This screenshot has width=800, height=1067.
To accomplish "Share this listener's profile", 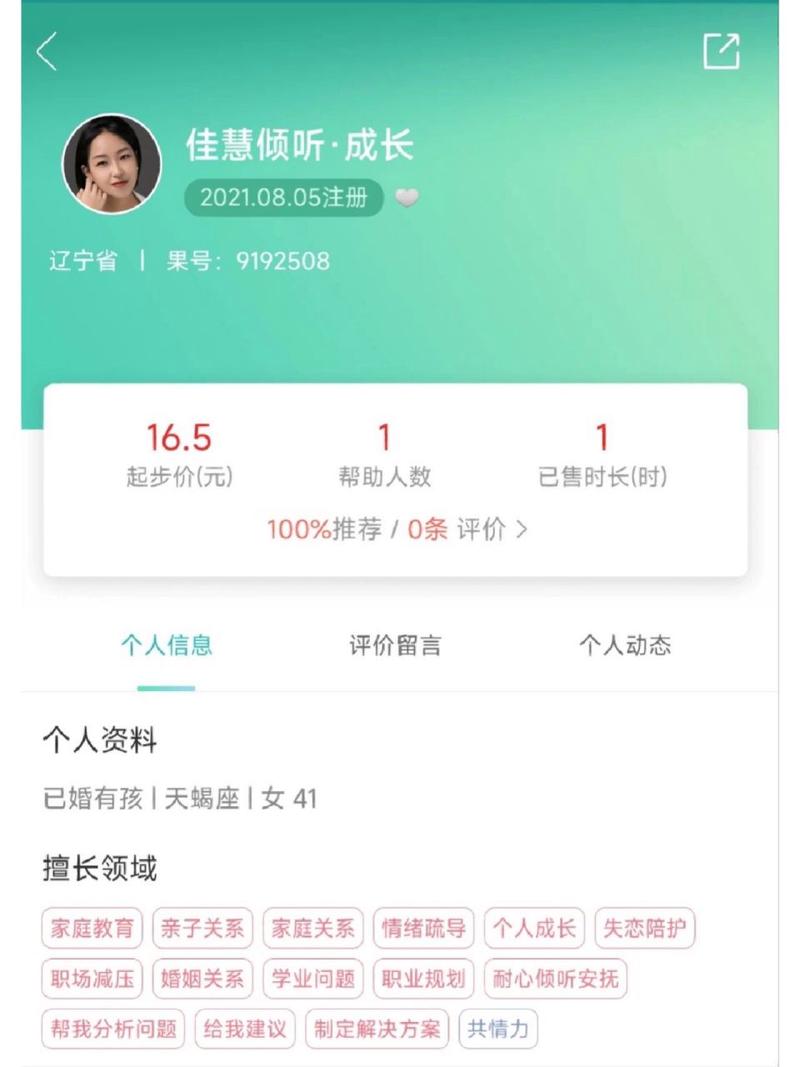I will point(721,51).
